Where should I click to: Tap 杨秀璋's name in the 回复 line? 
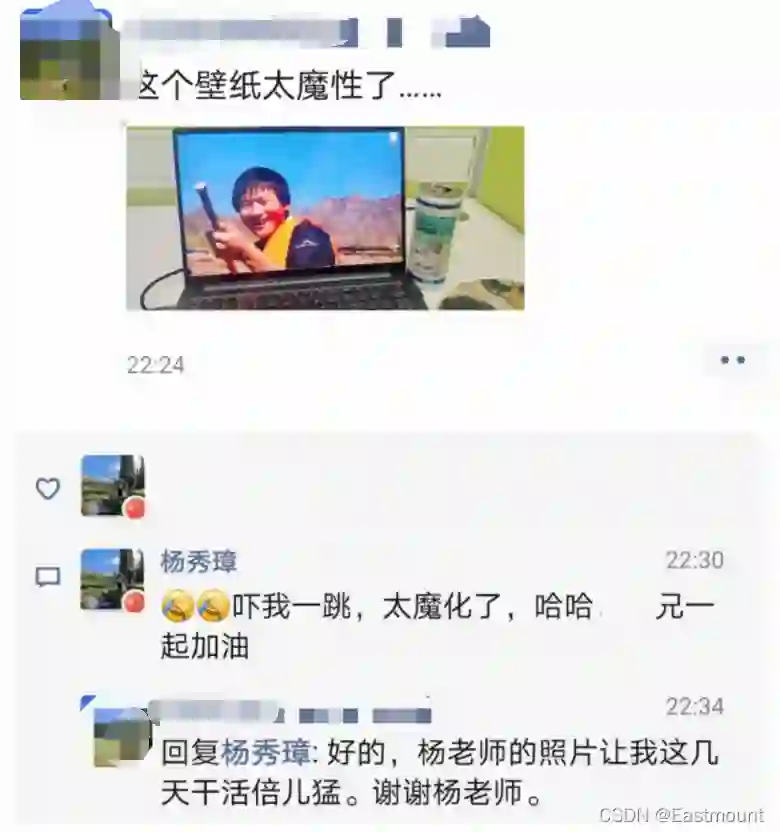266,752
